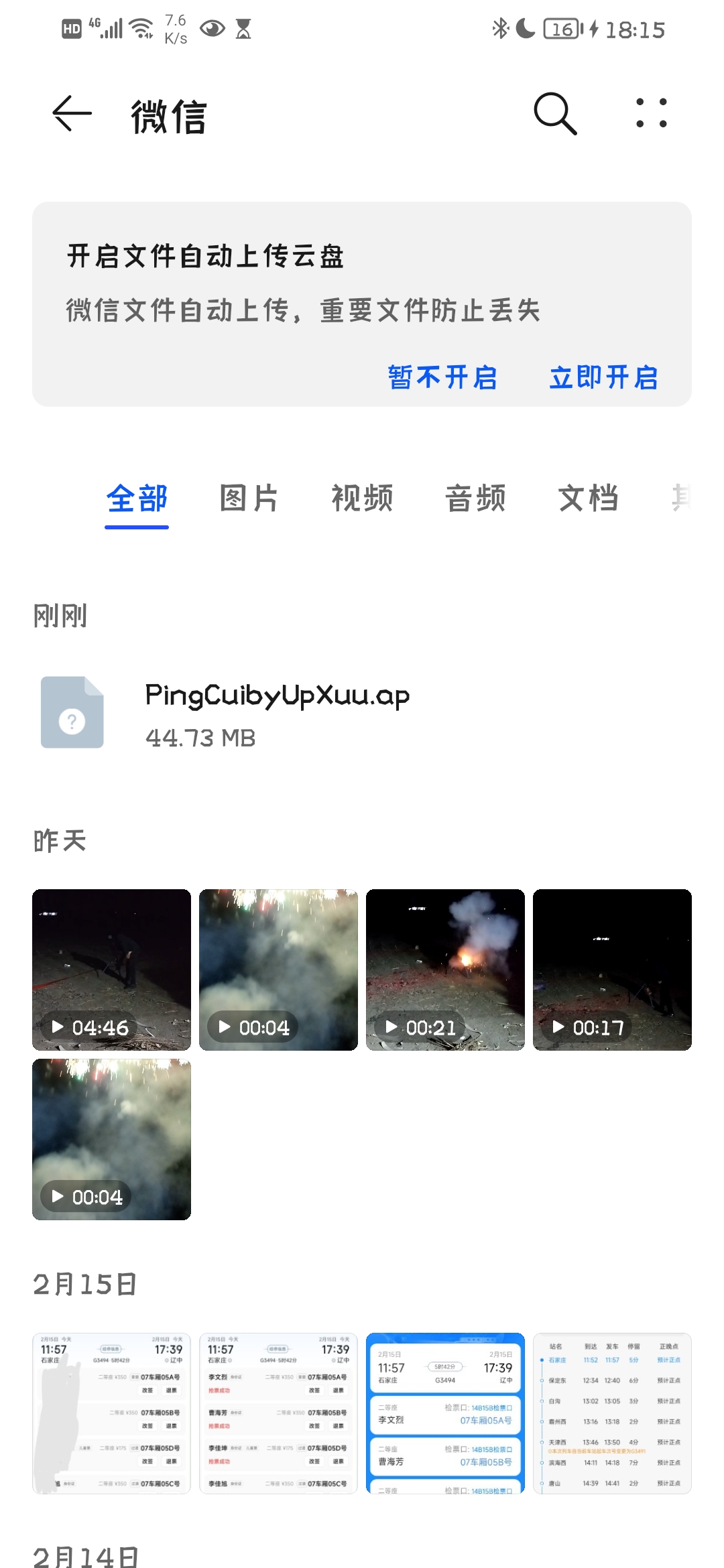Viewport: 724px width, 1568px height.
Task: Go back from the 微信 files screen
Action: [72, 114]
